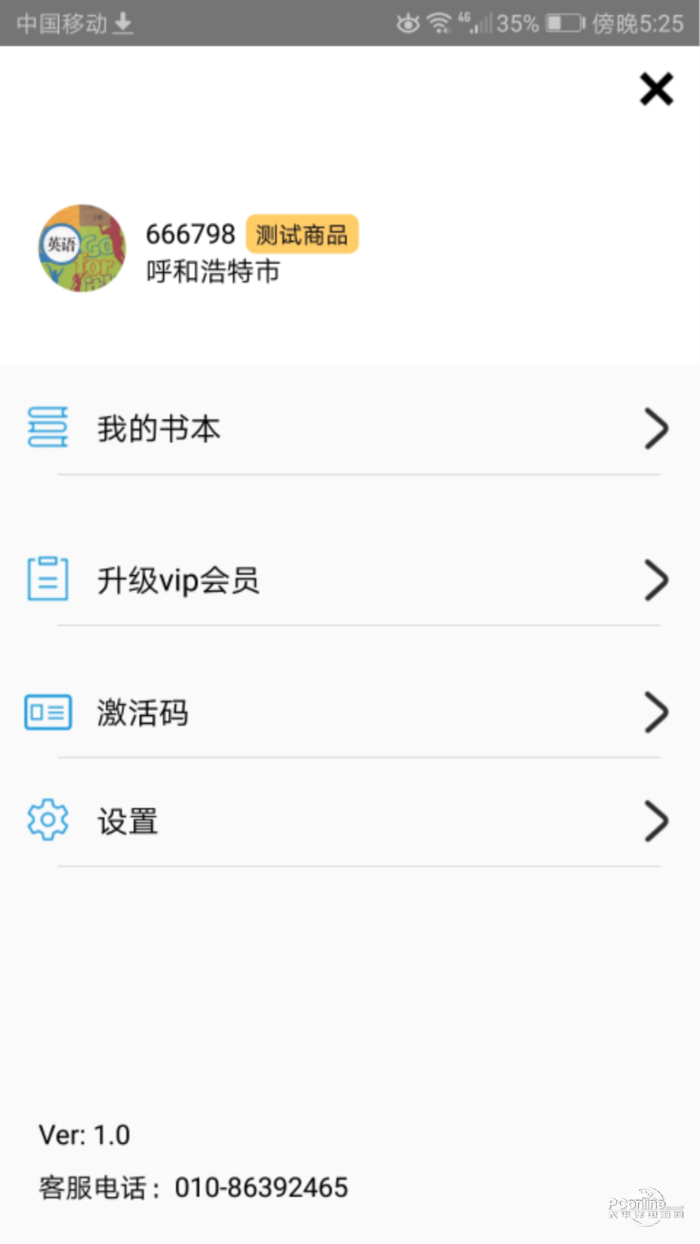Close this menu with the X icon
700x1244 pixels.
(x=656, y=90)
